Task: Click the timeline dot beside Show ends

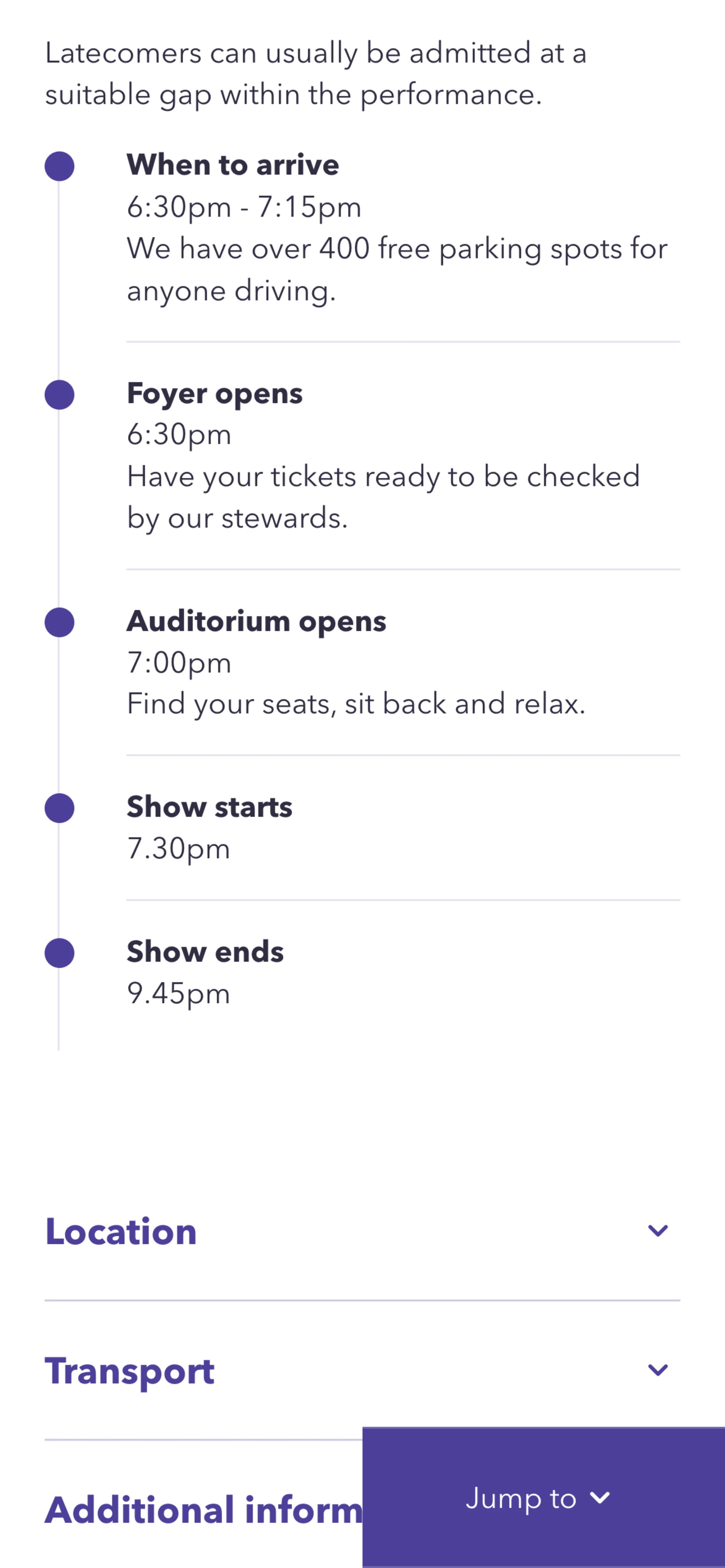Action: pos(60,954)
